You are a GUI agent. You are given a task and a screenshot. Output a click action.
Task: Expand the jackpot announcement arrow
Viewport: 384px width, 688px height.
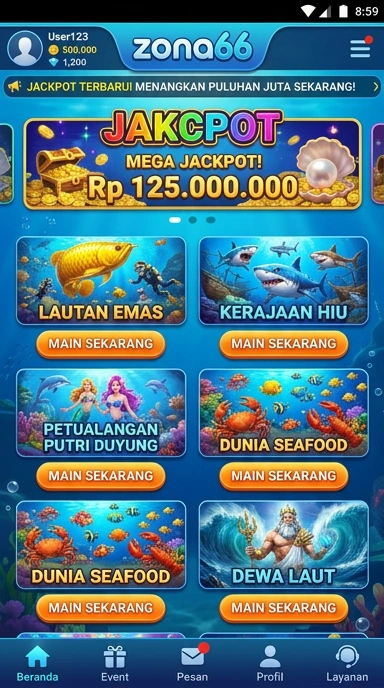376,87
